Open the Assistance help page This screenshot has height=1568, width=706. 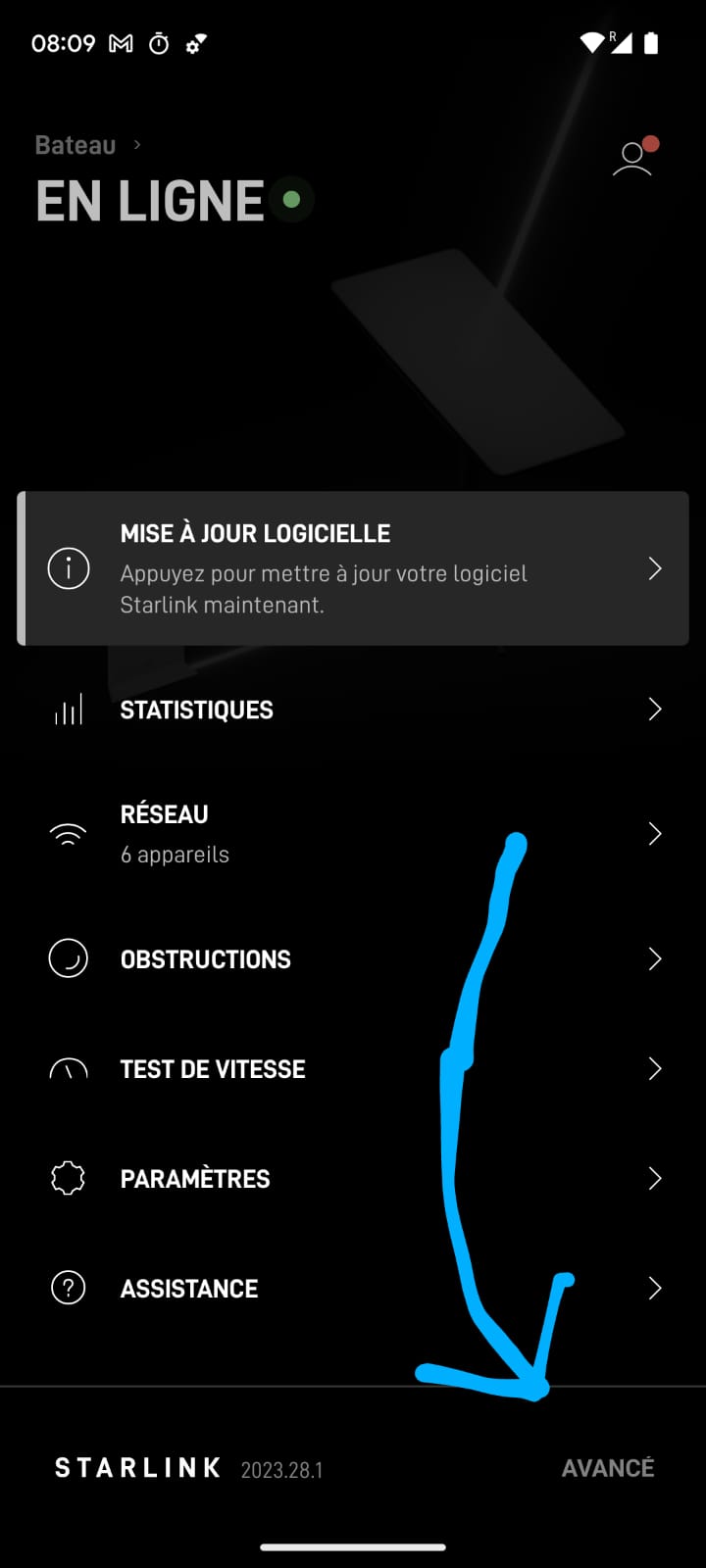(353, 1288)
